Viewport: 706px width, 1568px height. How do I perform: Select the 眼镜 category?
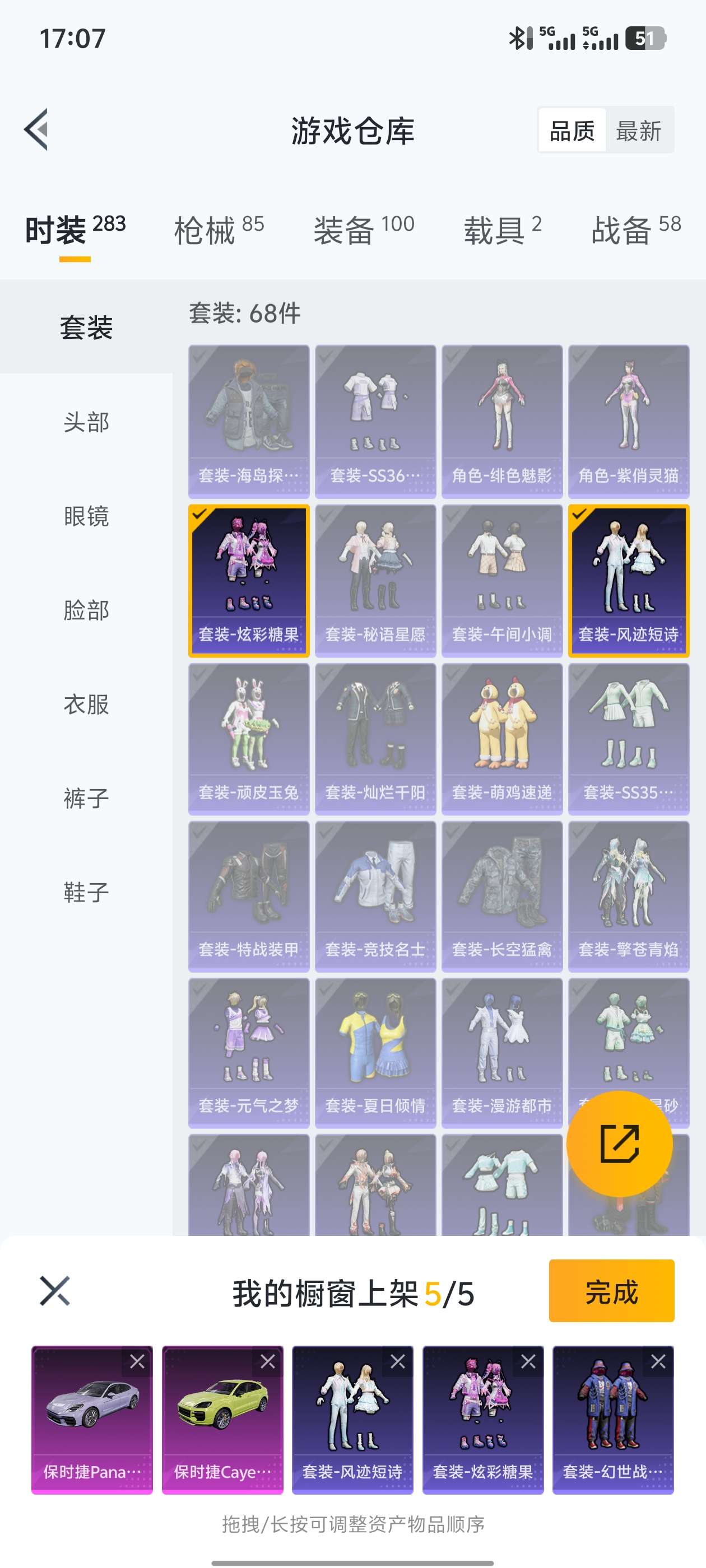point(86,516)
